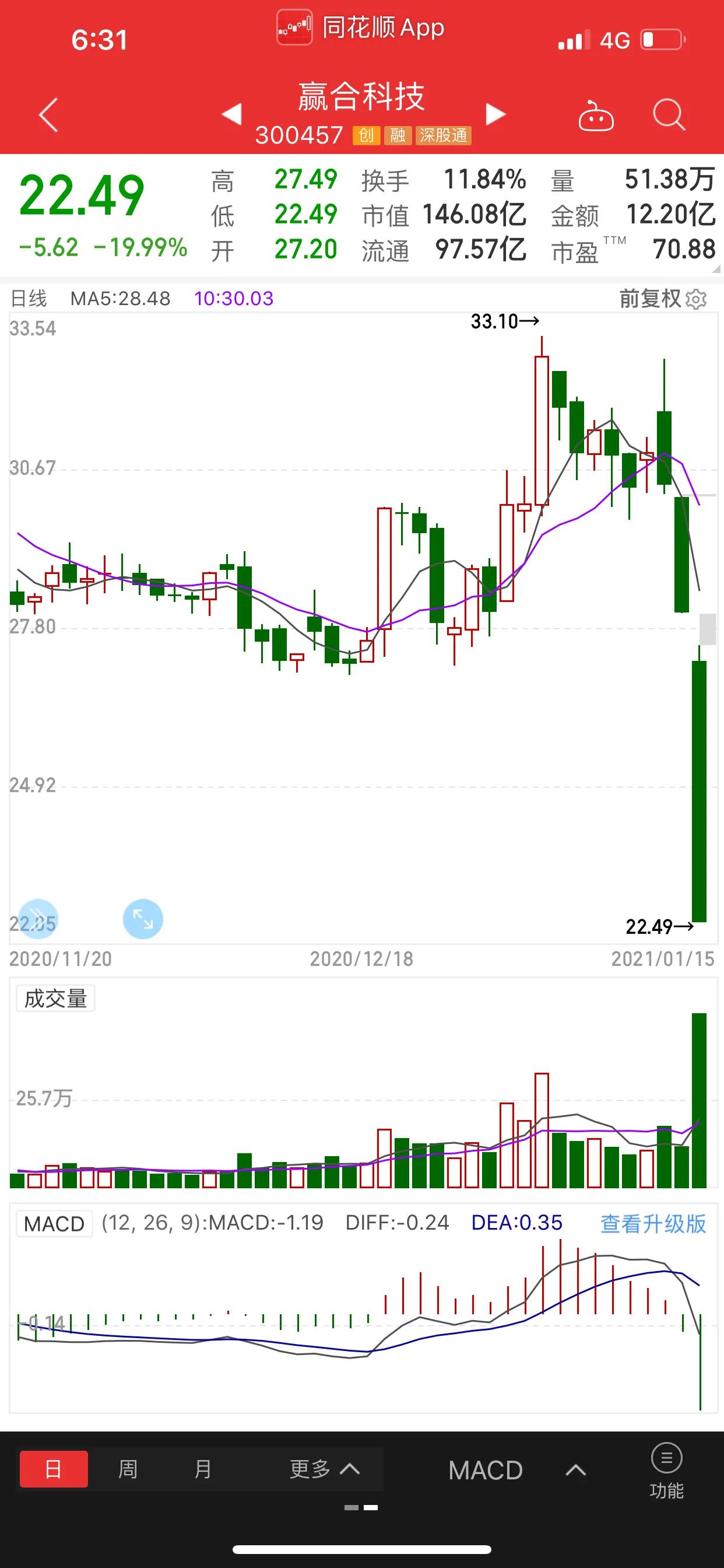Tap the MACD indicator label on the chart
The width and height of the screenshot is (724, 1568).
tap(54, 1223)
